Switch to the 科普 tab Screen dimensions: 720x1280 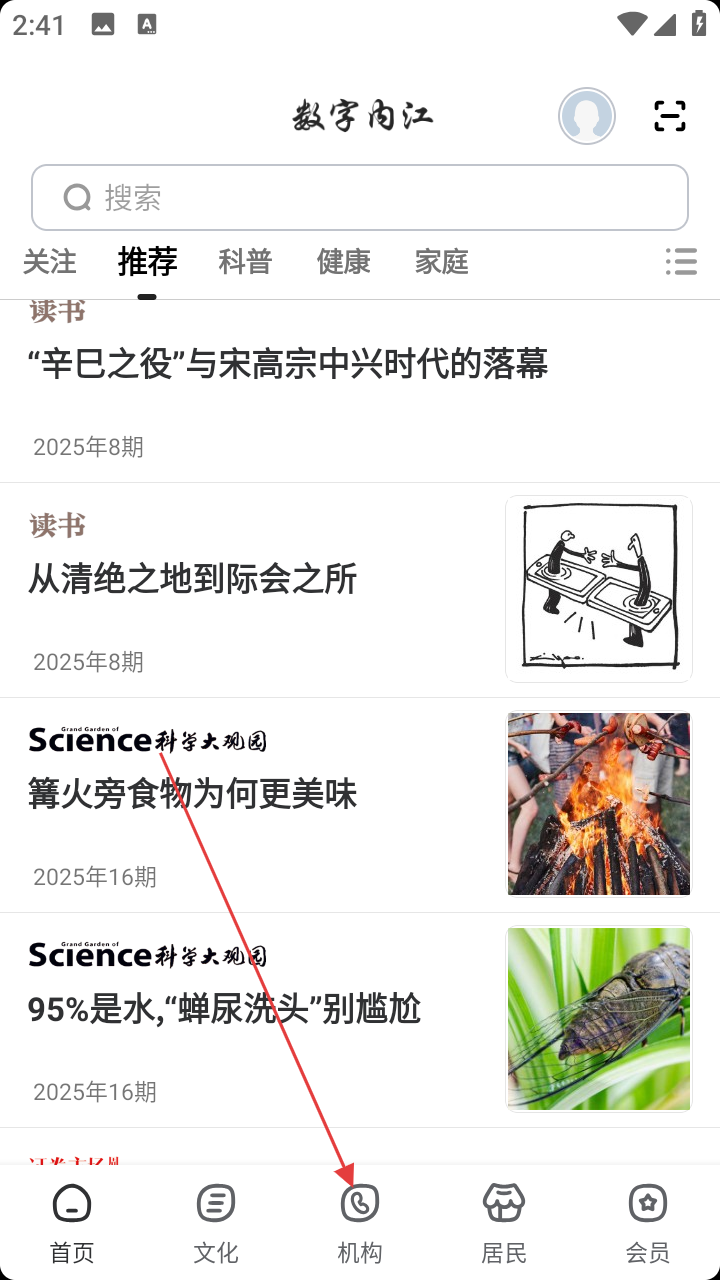point(245,262)
